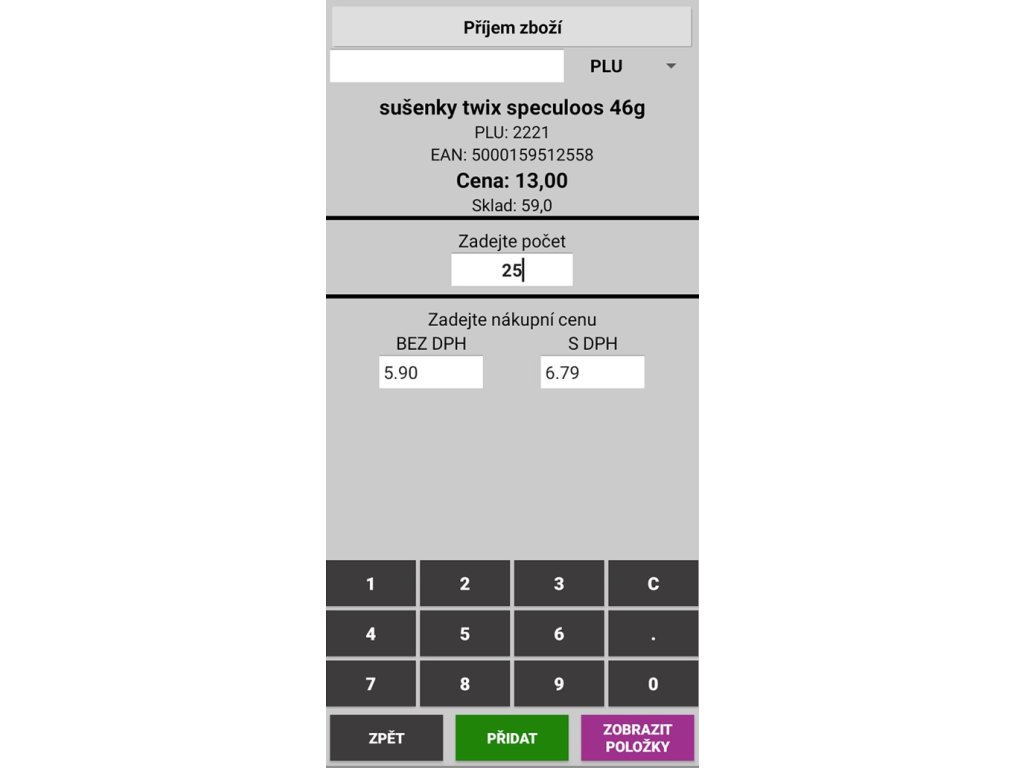Enter digit 8 on the keypad
Screen dimensions: 1024x768
coord(465,684)
